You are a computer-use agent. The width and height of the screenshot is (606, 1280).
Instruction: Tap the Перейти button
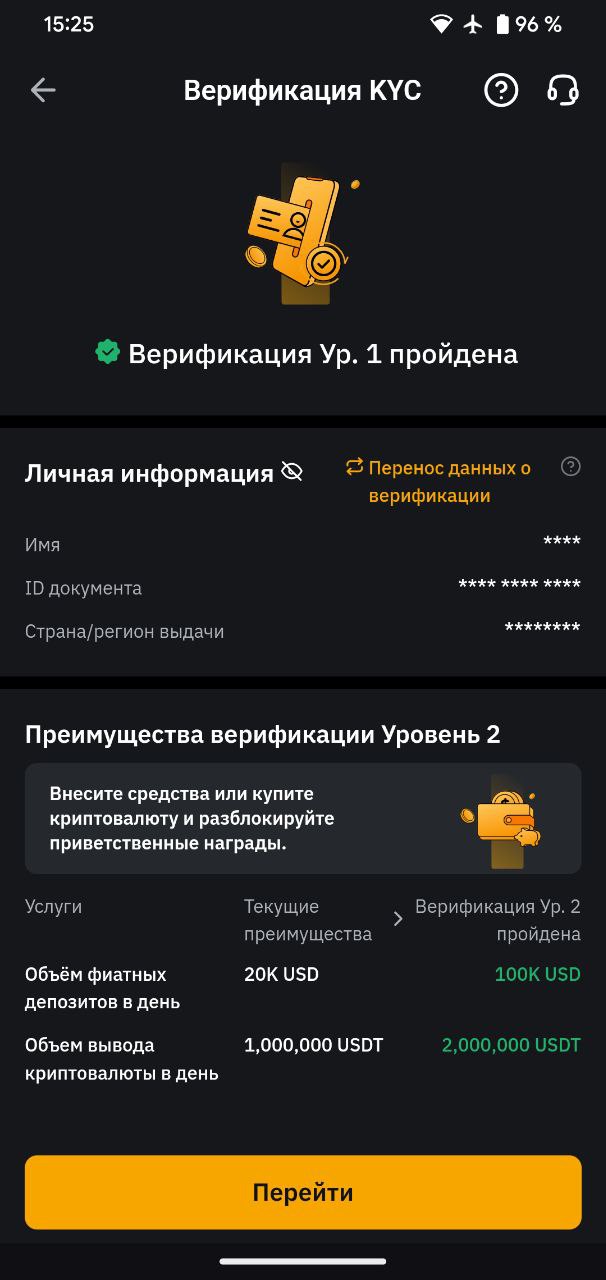point(303,1192)
